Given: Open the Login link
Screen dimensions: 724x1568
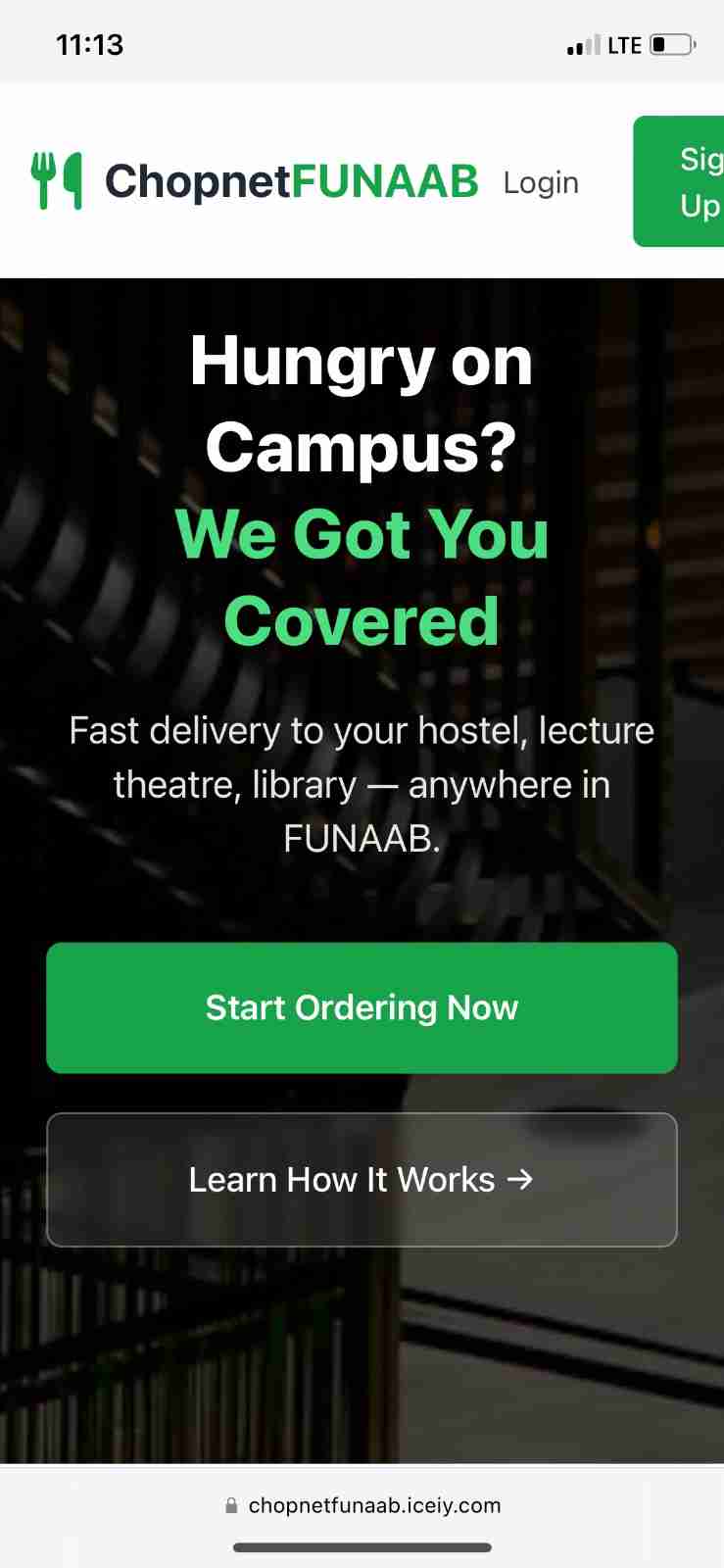Looking at the screenshot, I should click(x=541, y=182).
